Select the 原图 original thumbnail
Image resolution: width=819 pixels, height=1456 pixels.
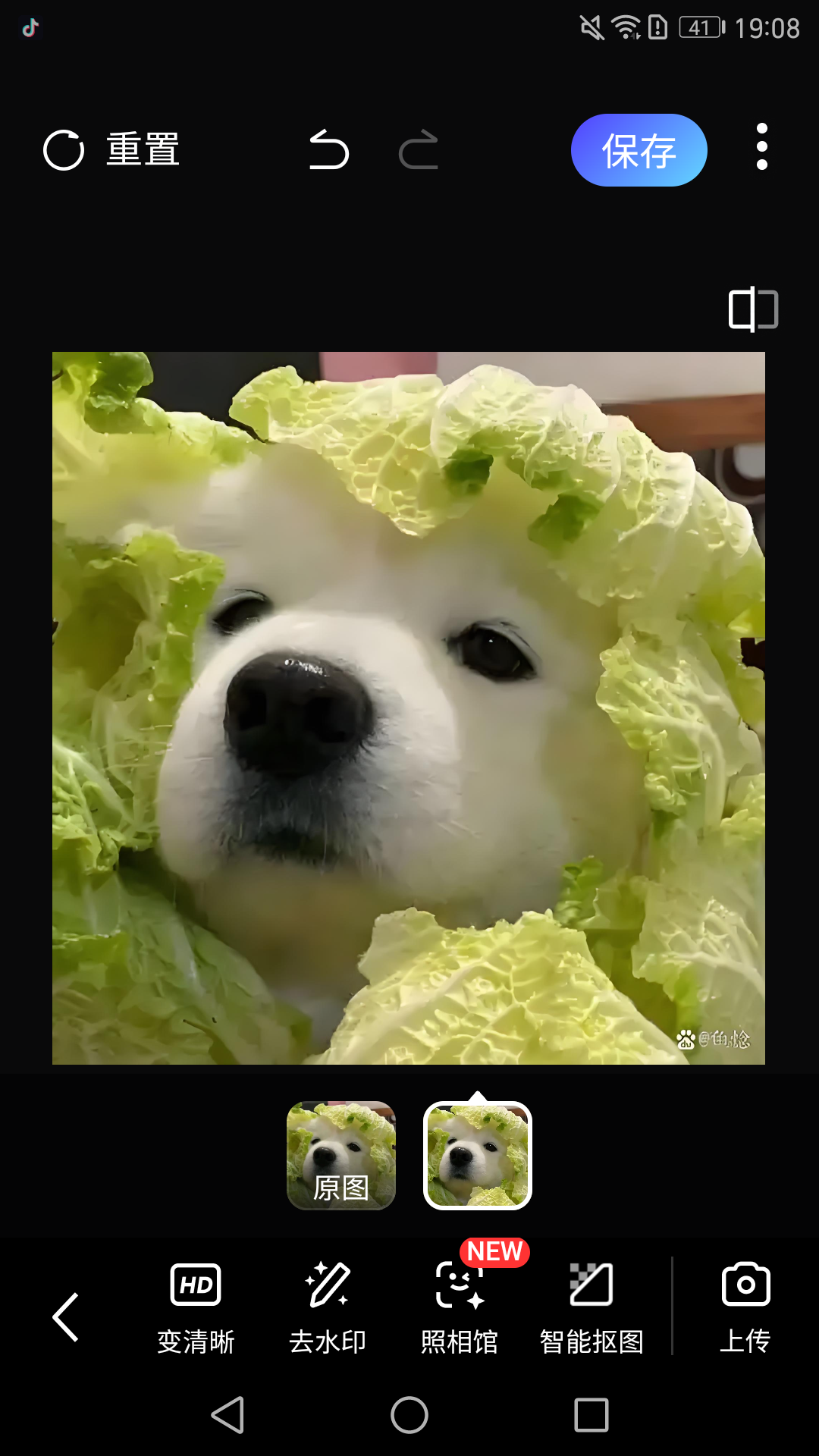[x=341, y=1155]
